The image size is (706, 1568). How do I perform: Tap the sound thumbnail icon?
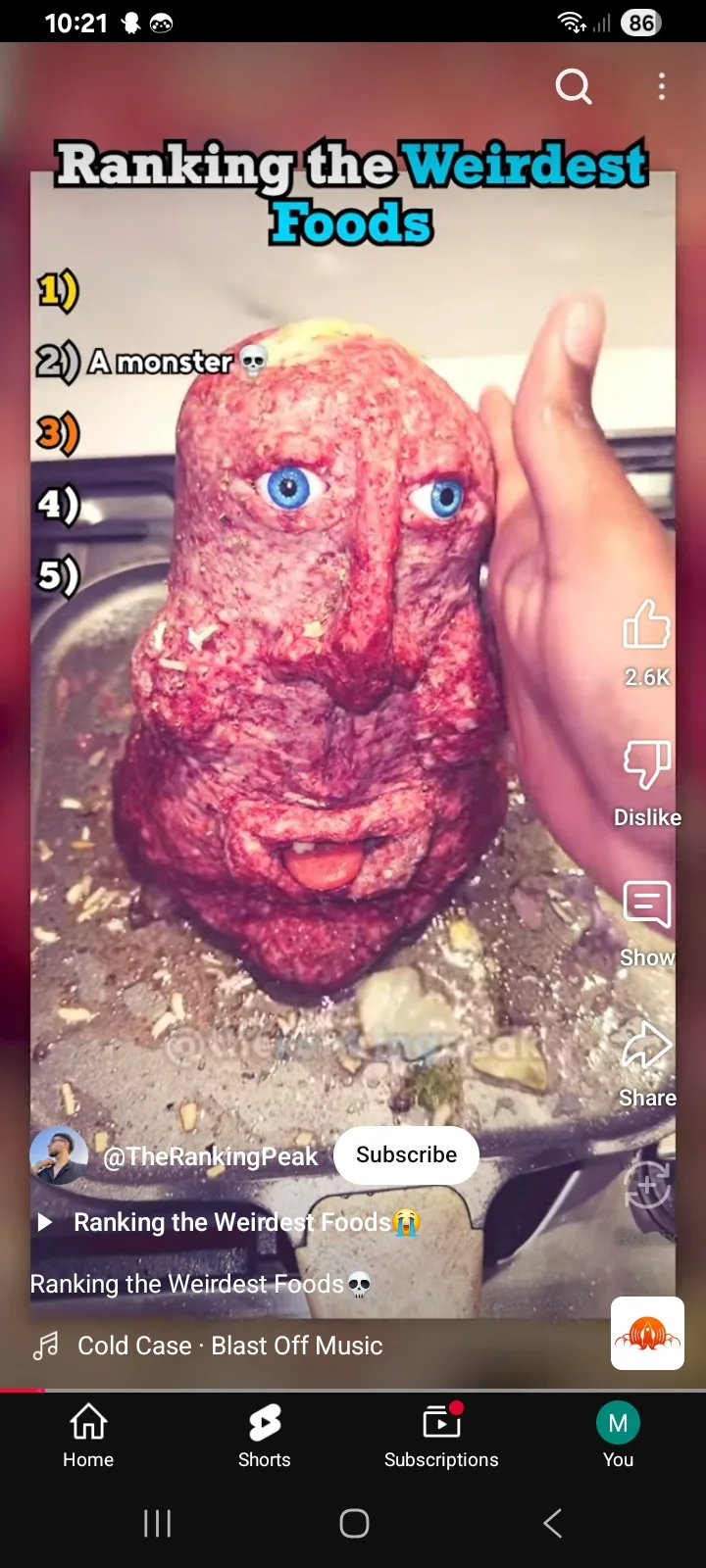click(x=647, y=1333)
